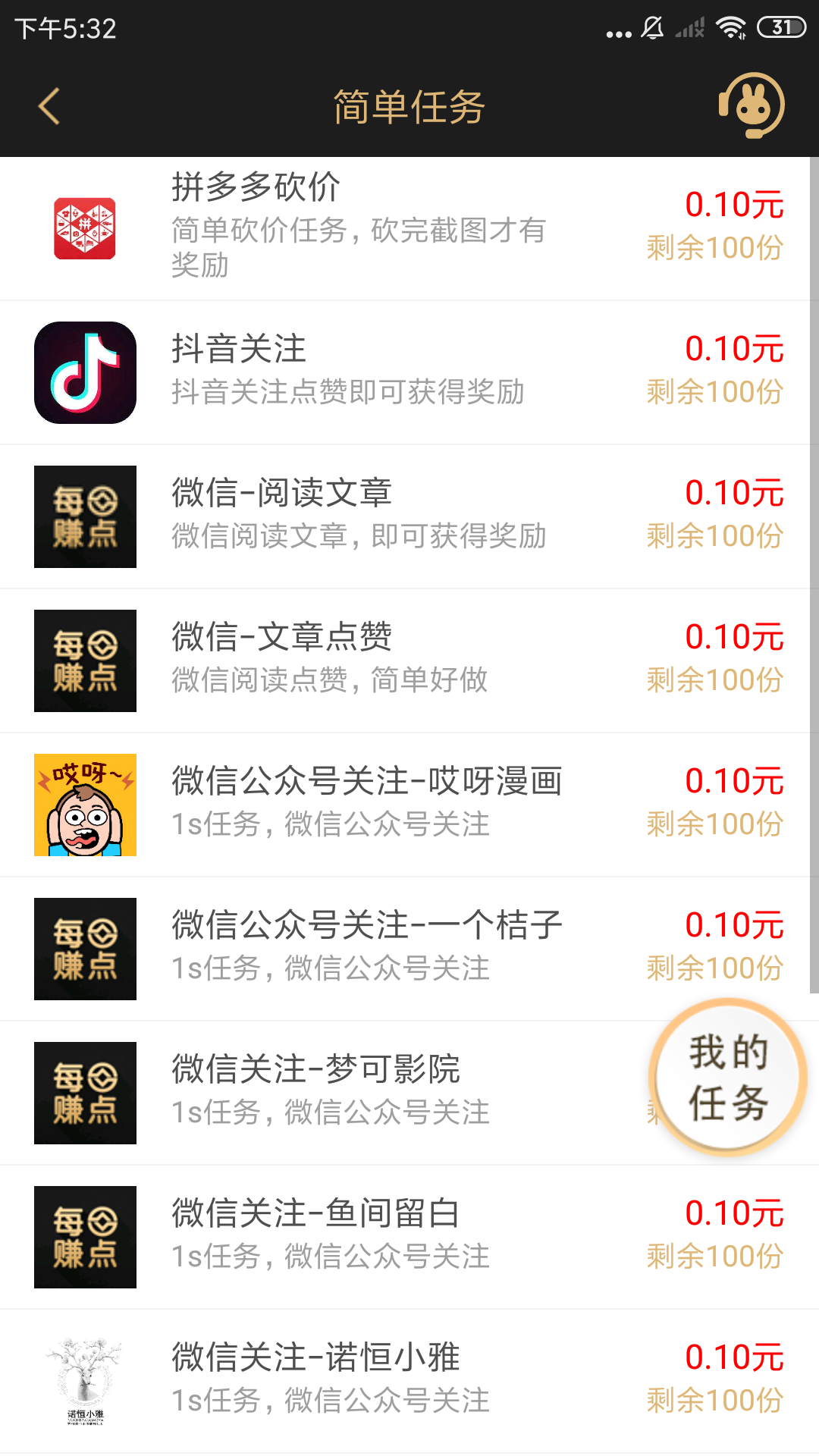Click the 每日赚点 icon next to 一个桔子
819x1456 pixels.
(85, 949)
